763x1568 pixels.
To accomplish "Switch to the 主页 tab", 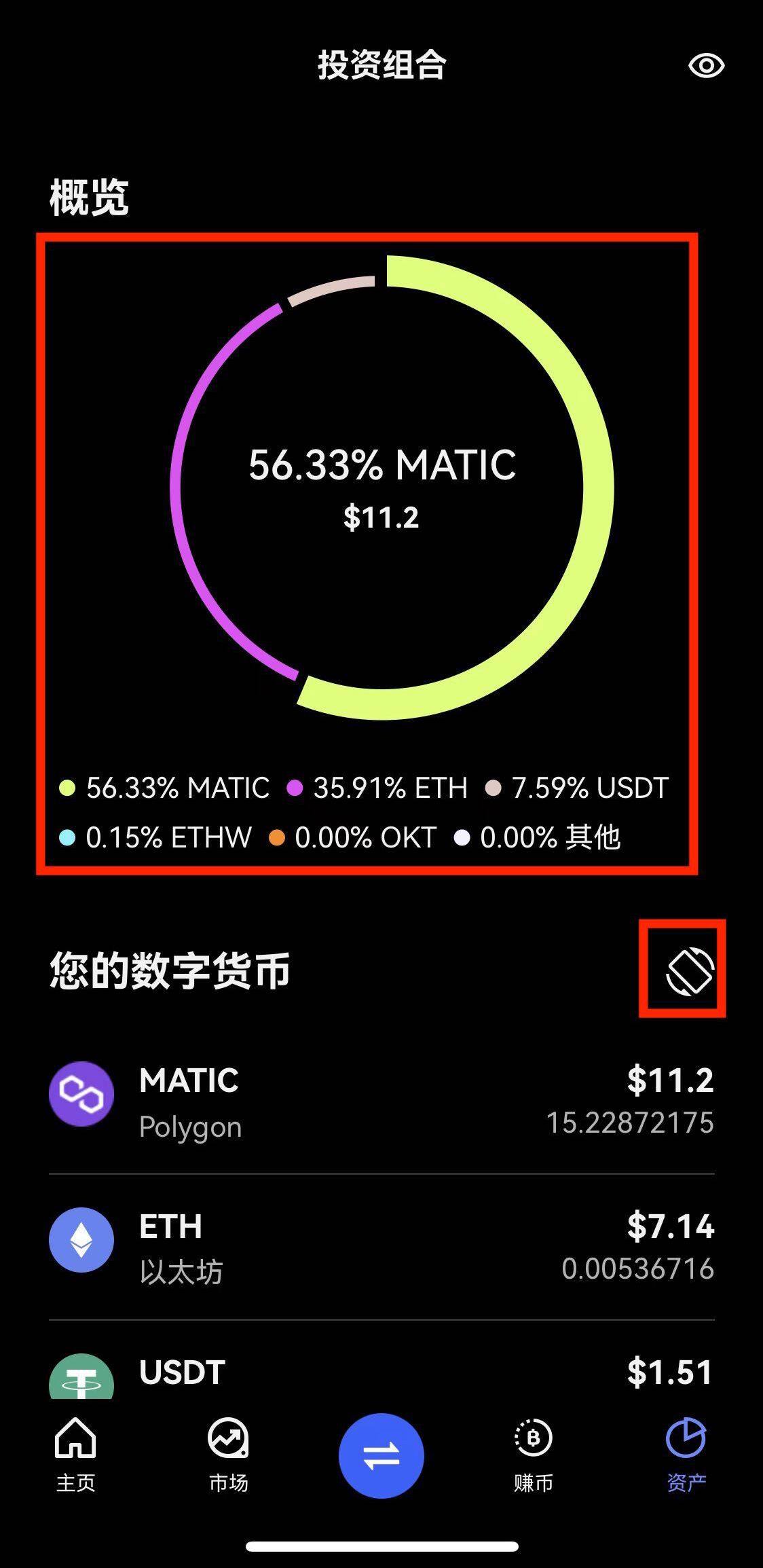I will tap(75, 1453).
